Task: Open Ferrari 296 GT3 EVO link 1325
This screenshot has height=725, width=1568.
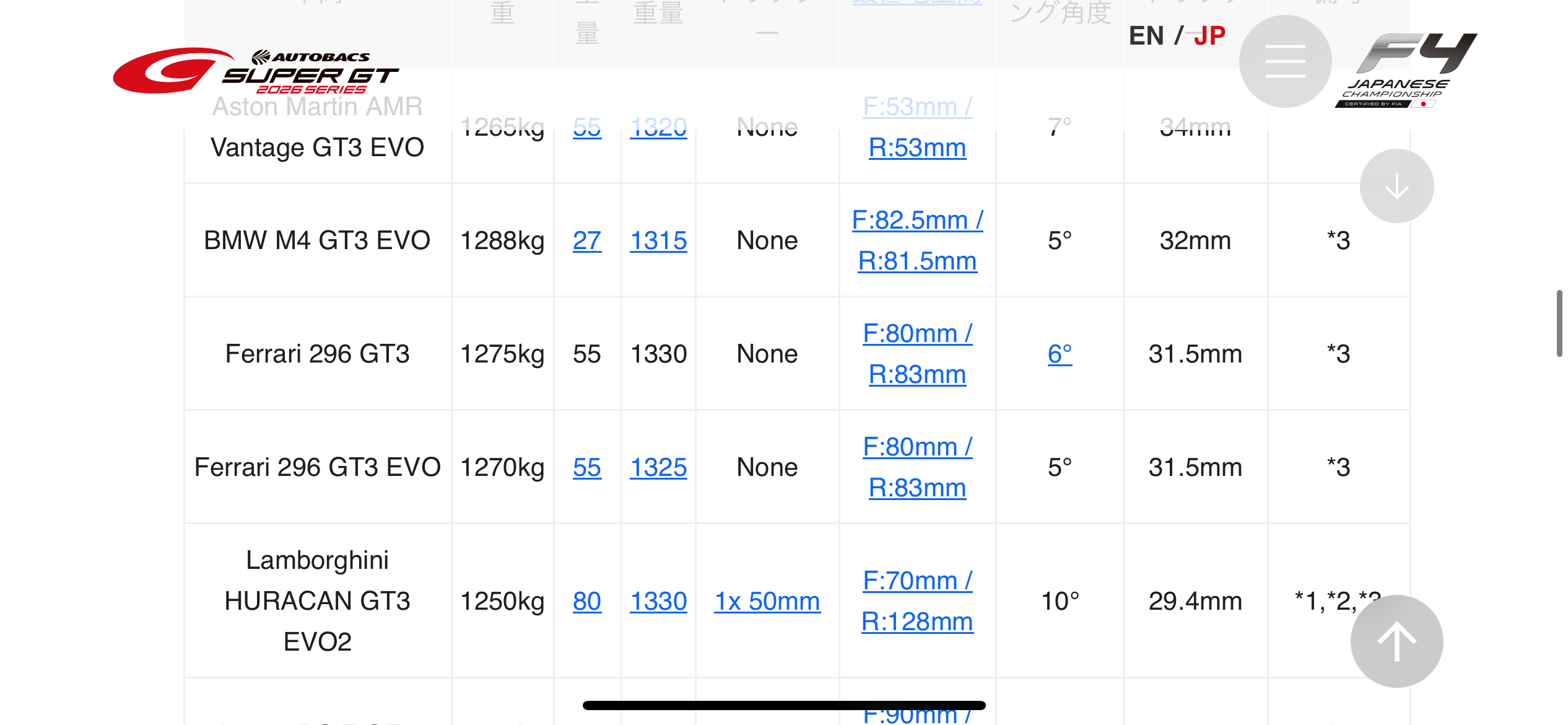Action: pyautogui.click(x=658, y=467)
